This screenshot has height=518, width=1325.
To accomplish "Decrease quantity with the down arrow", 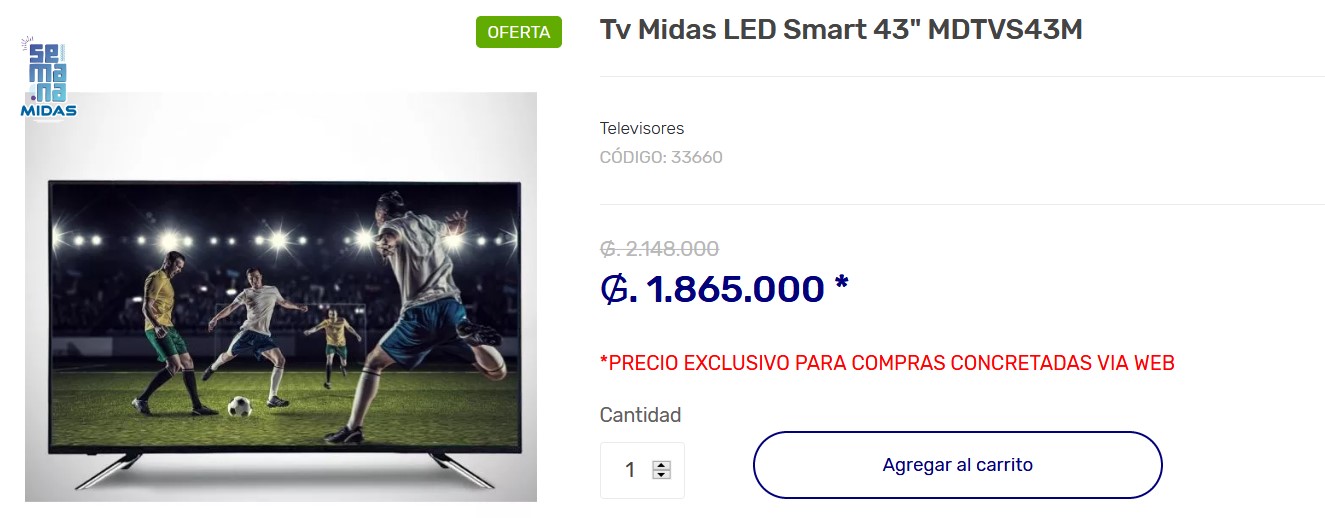I will click(x=661, y=475).
